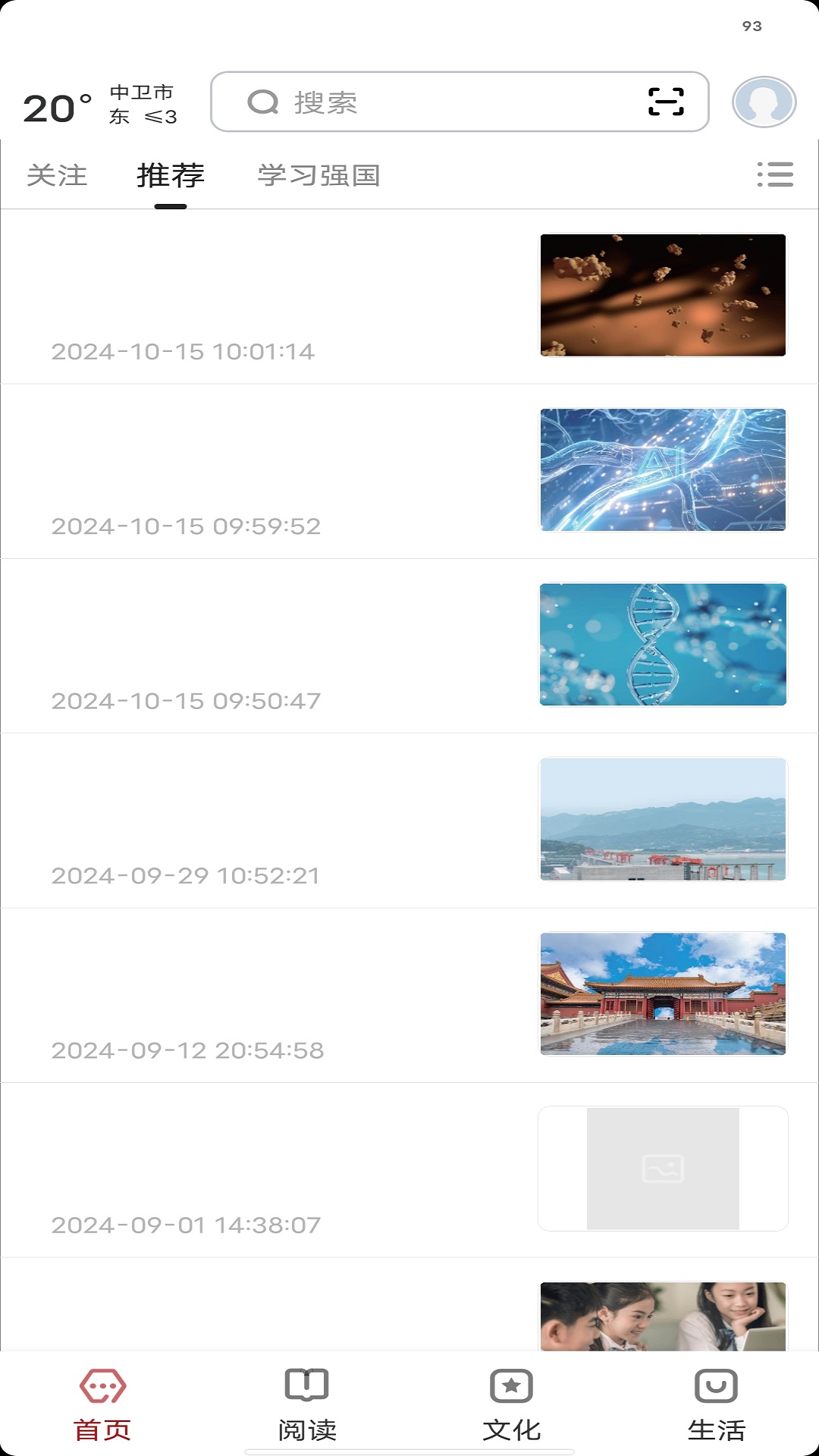Image resolution: width=819 pixels, height=1456 pixels.
Task: Go to the 首页 tab
Action: click(x=102, y=1404)
